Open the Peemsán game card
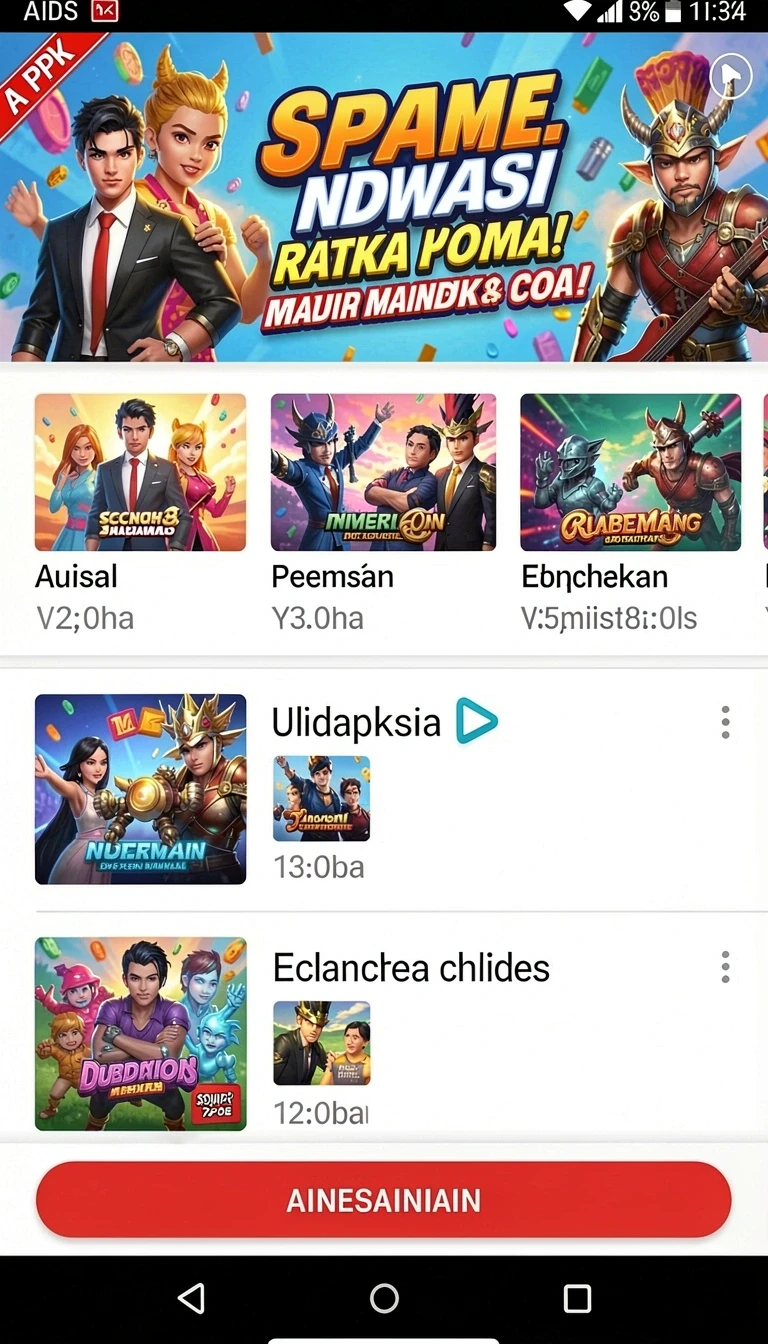Viewport: 768px width, 1344px height. 383,513
